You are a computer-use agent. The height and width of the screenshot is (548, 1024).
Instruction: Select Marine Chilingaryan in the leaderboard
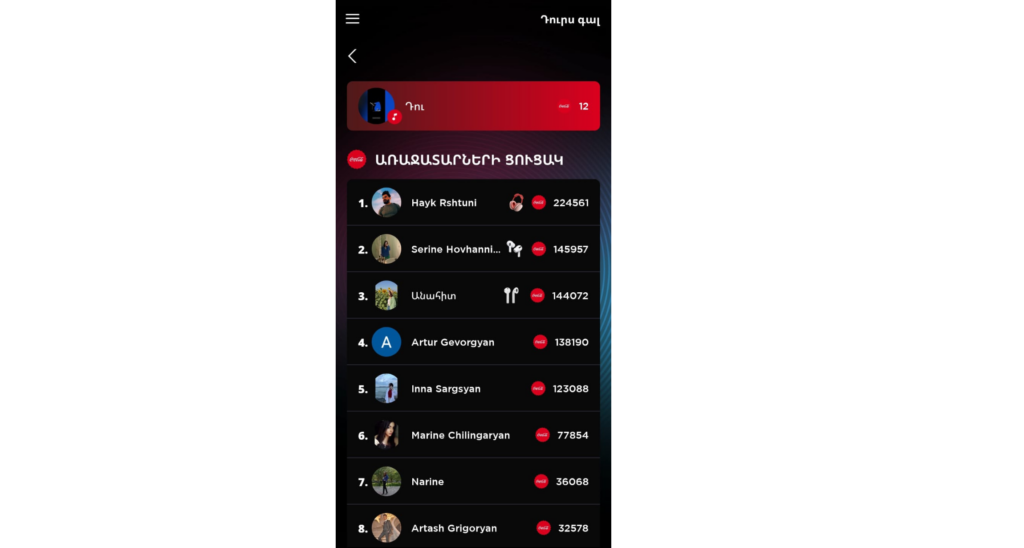(473, 435)
